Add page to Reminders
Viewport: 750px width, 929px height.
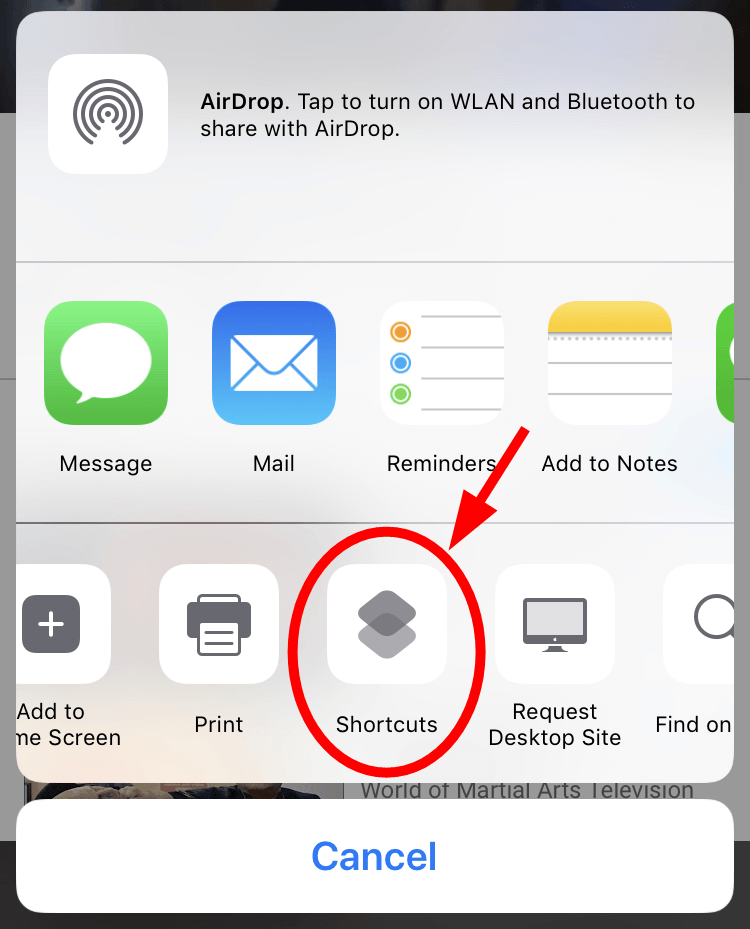pyautogui.click(x=441, y=363)
